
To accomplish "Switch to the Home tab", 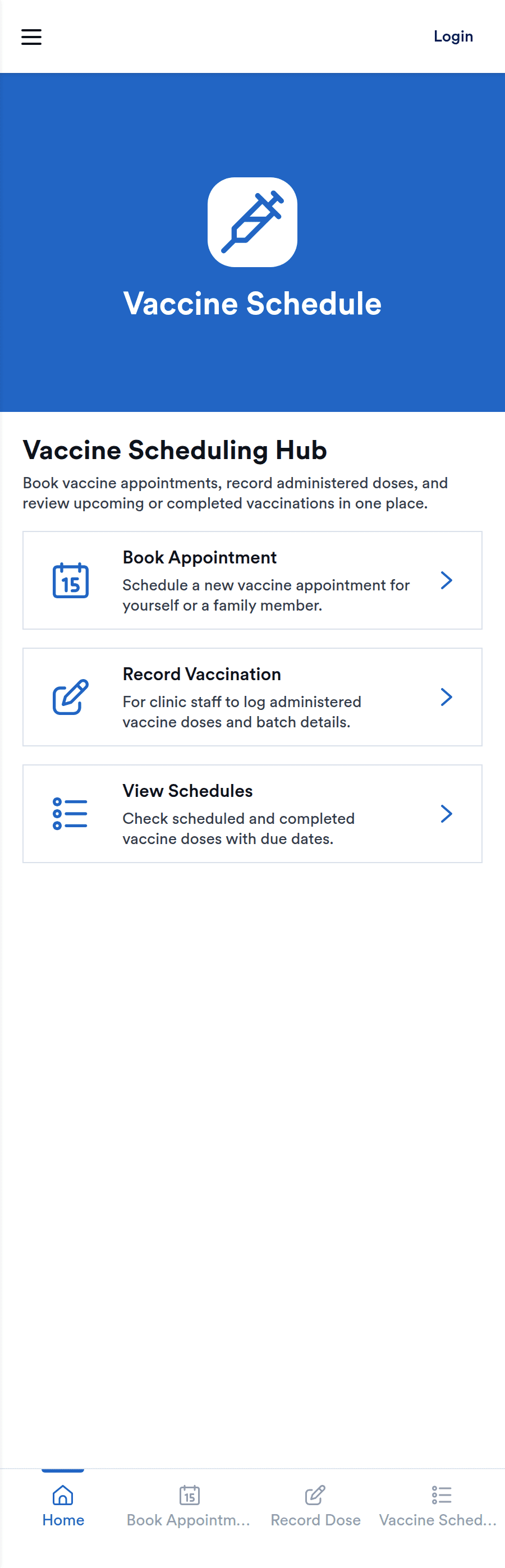I will pyautogui.click(x=63, y=1505).
